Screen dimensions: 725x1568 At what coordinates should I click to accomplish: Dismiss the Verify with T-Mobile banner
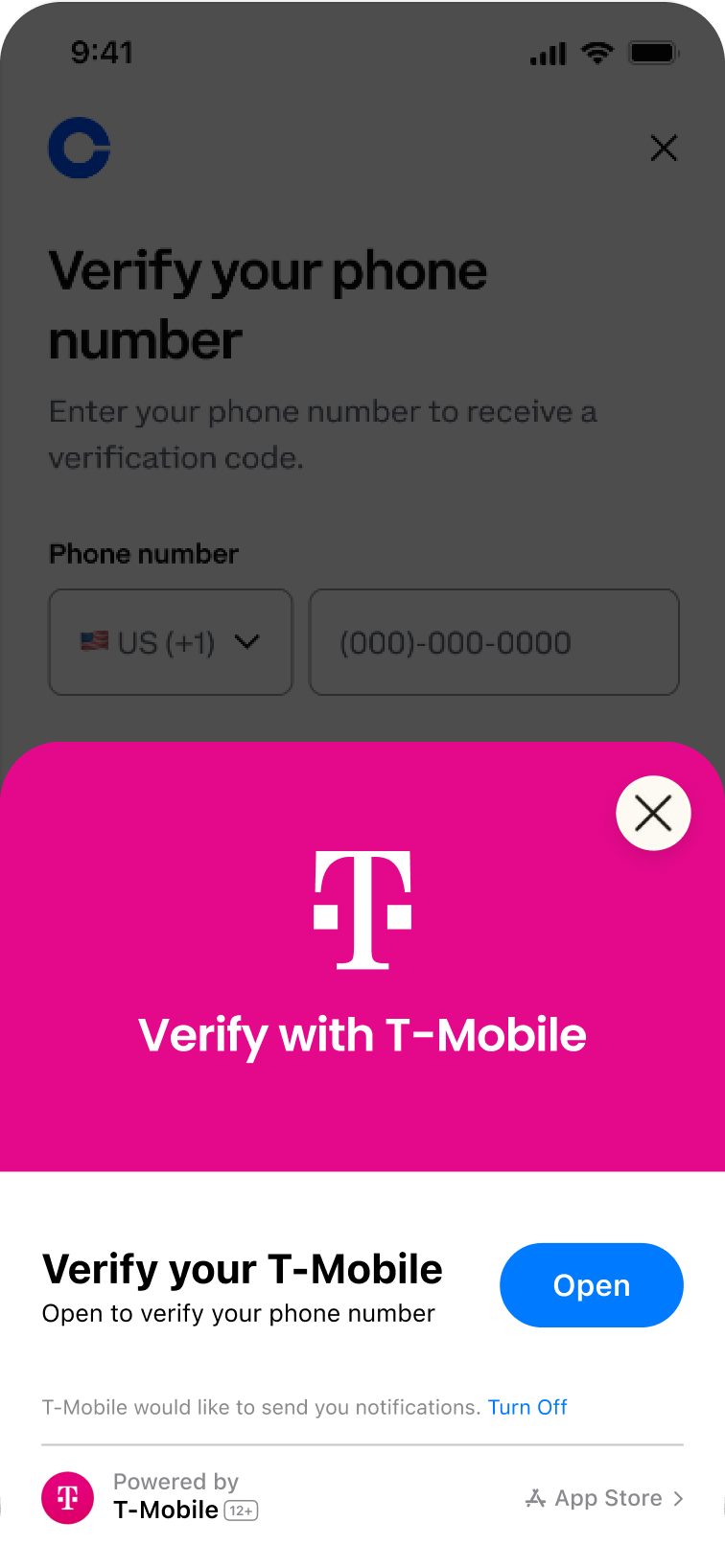click(653, 813)
